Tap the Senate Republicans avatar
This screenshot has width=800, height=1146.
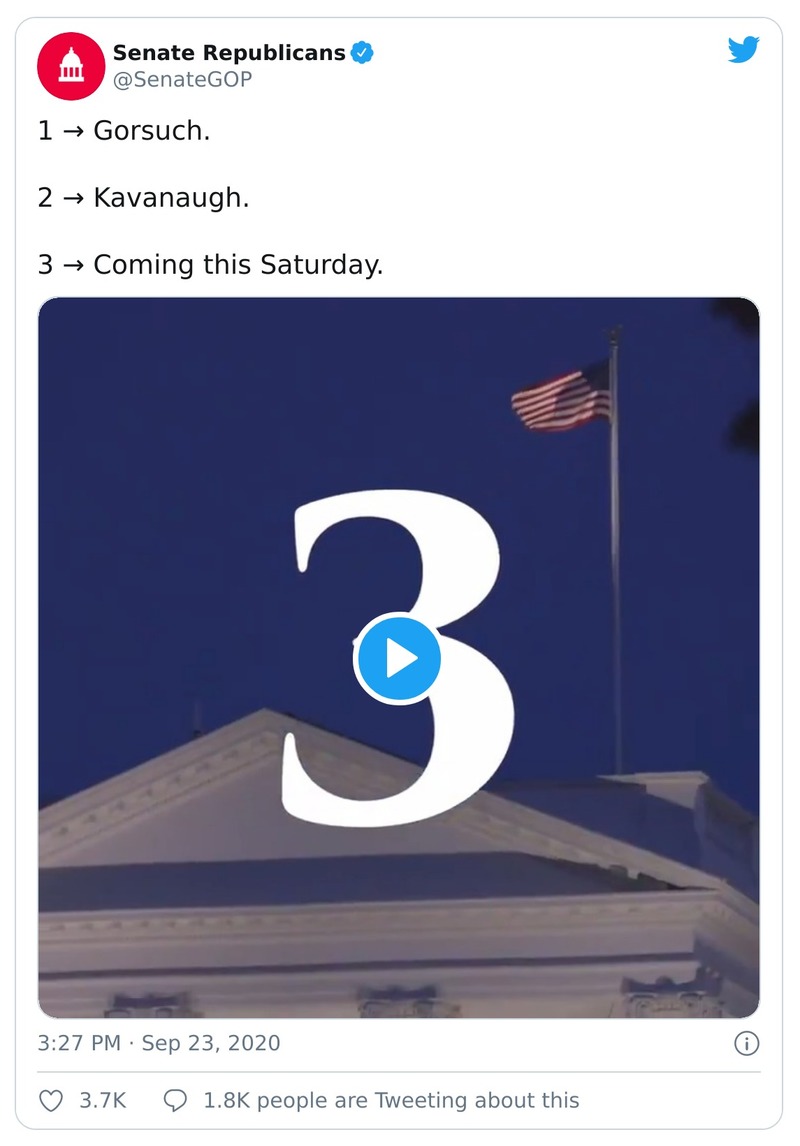(x=70, y=66)
